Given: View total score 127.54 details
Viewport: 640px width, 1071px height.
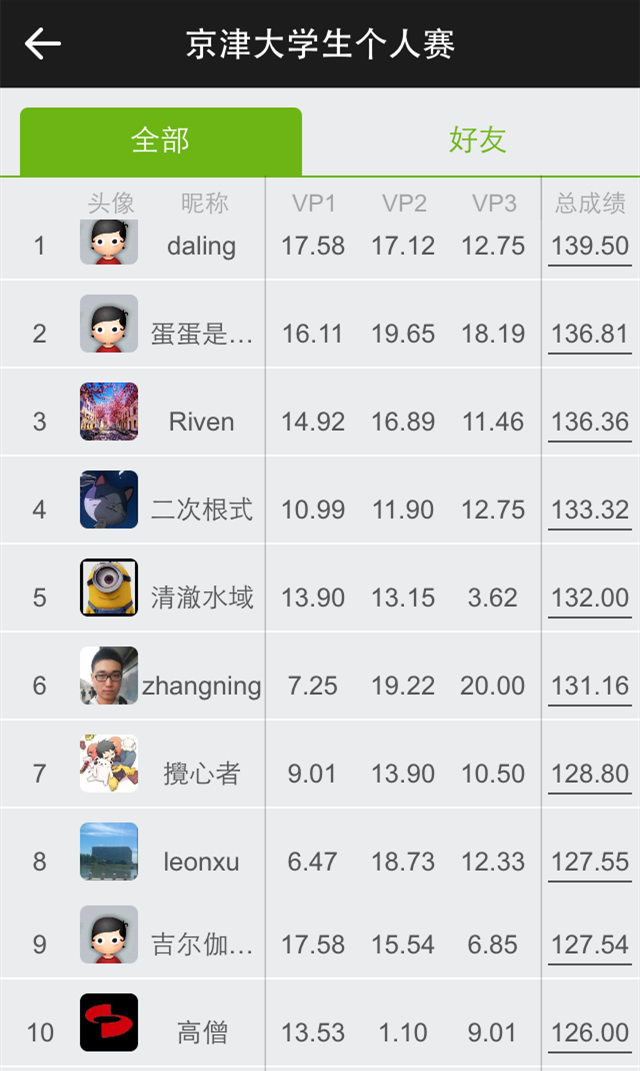Looking at the screenshot, I should point(590,945).
